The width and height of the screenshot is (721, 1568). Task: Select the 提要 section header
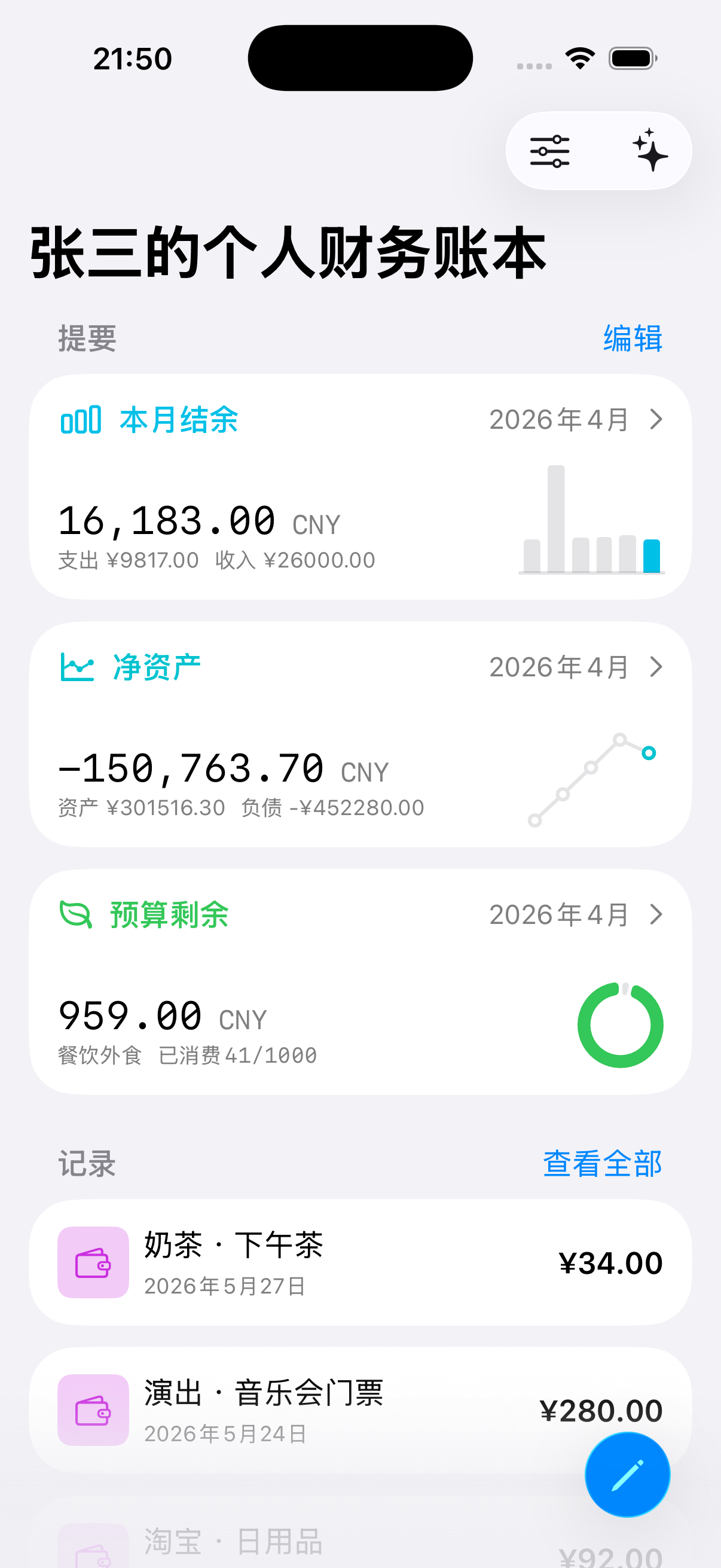(87, 339)
